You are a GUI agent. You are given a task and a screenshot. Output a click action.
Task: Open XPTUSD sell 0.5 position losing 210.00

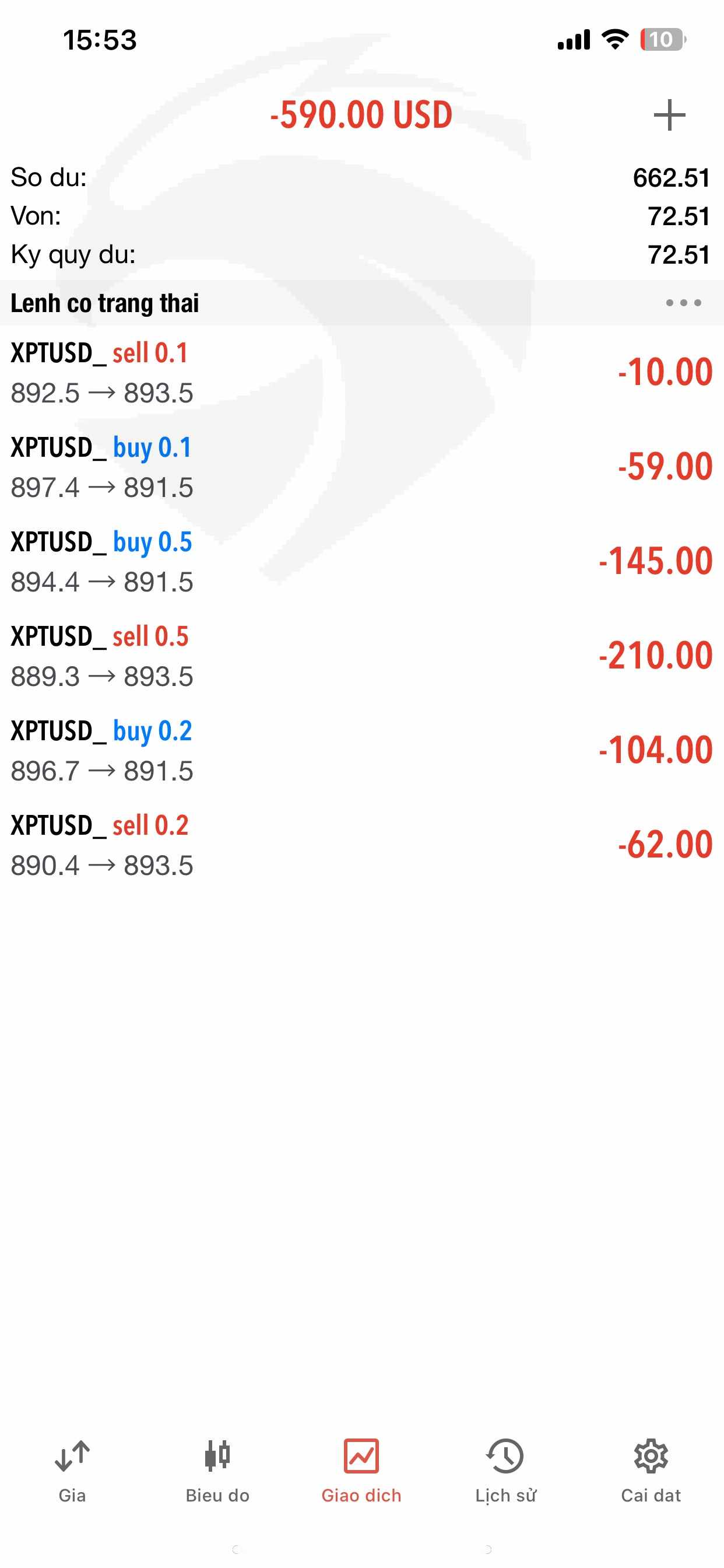tap(361, 656)
